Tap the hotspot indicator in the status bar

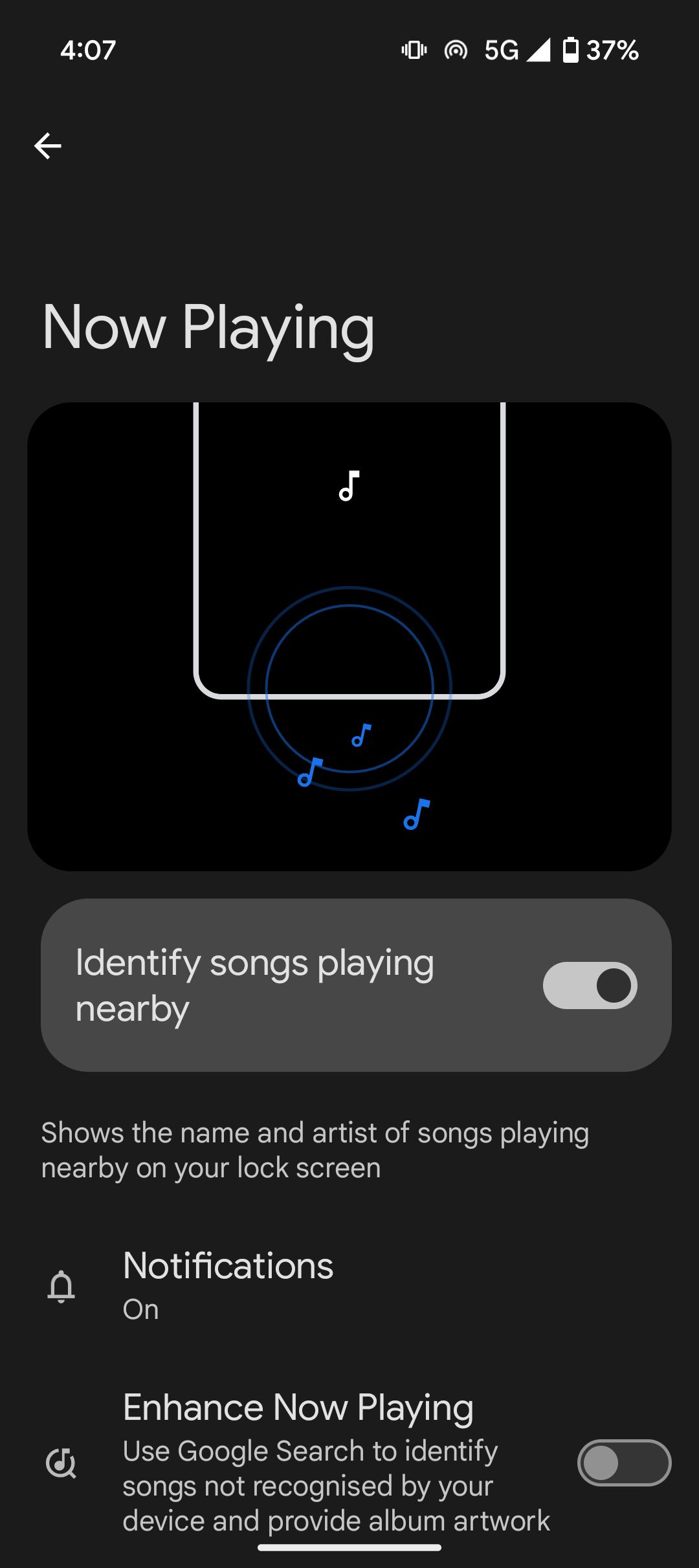pos(455,49)
